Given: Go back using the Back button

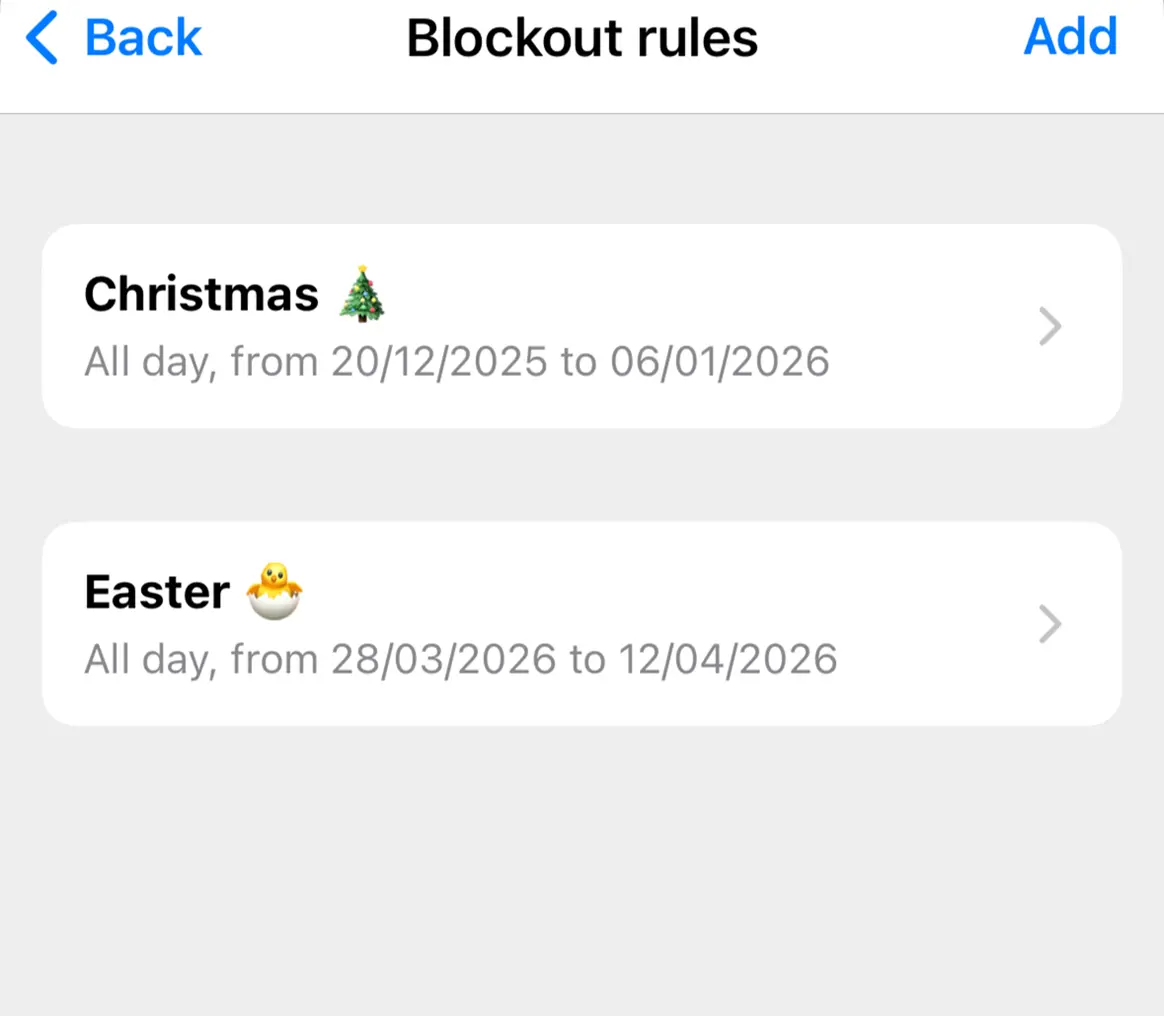Looking at the screenshot, I should click(x=113, y=38).
